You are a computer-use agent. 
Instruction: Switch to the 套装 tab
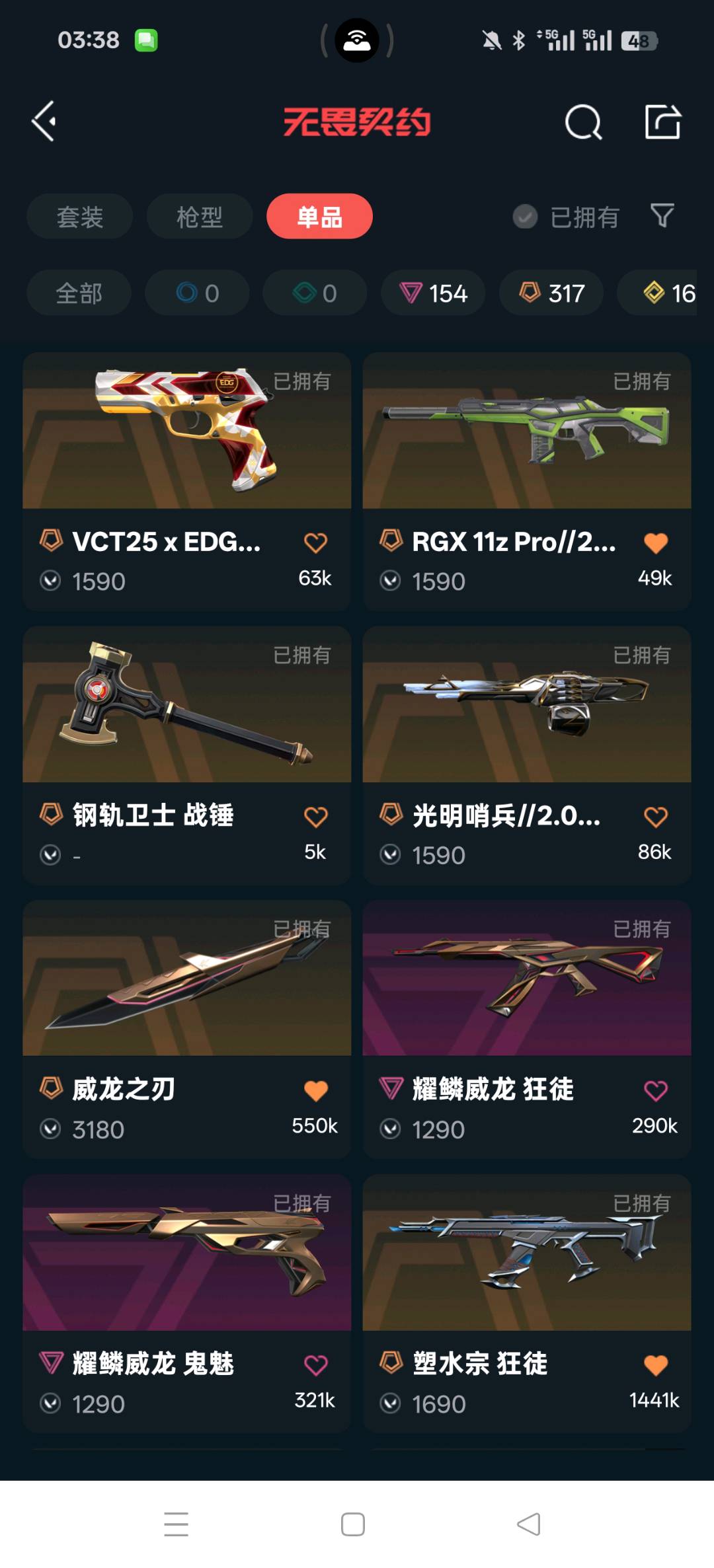(x=79, y=217)
